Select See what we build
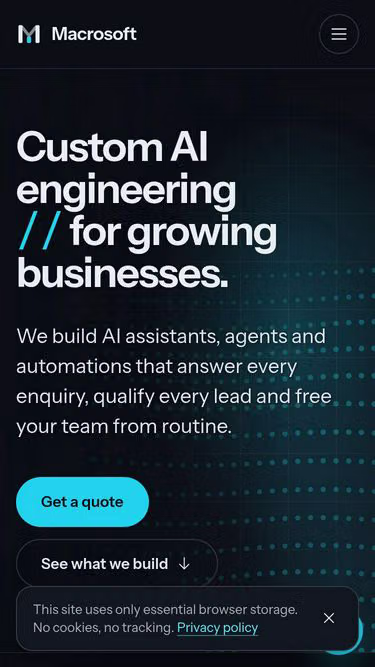This screenshot has height=667, width=375. pos(117,564)
